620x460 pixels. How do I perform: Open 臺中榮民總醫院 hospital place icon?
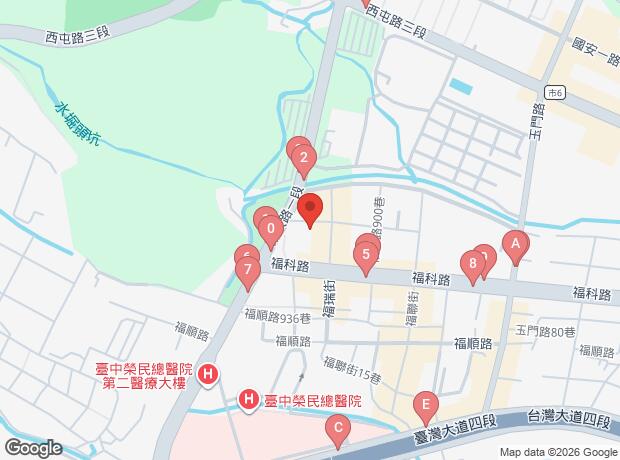click(x=249, y=401)
